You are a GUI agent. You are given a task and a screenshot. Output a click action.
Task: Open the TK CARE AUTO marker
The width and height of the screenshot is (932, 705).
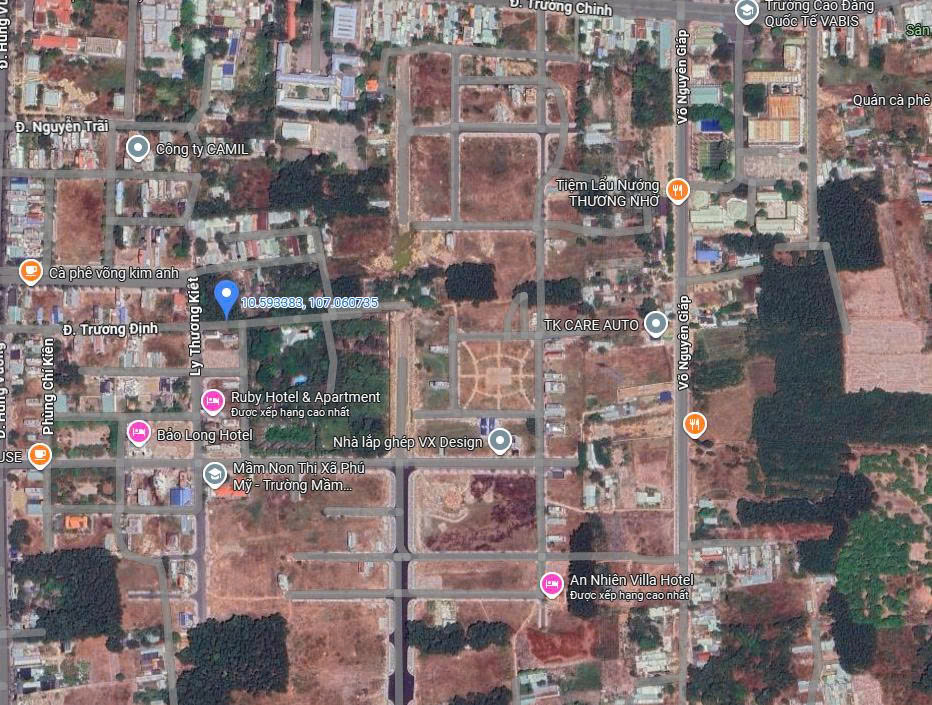click(656, 324)
